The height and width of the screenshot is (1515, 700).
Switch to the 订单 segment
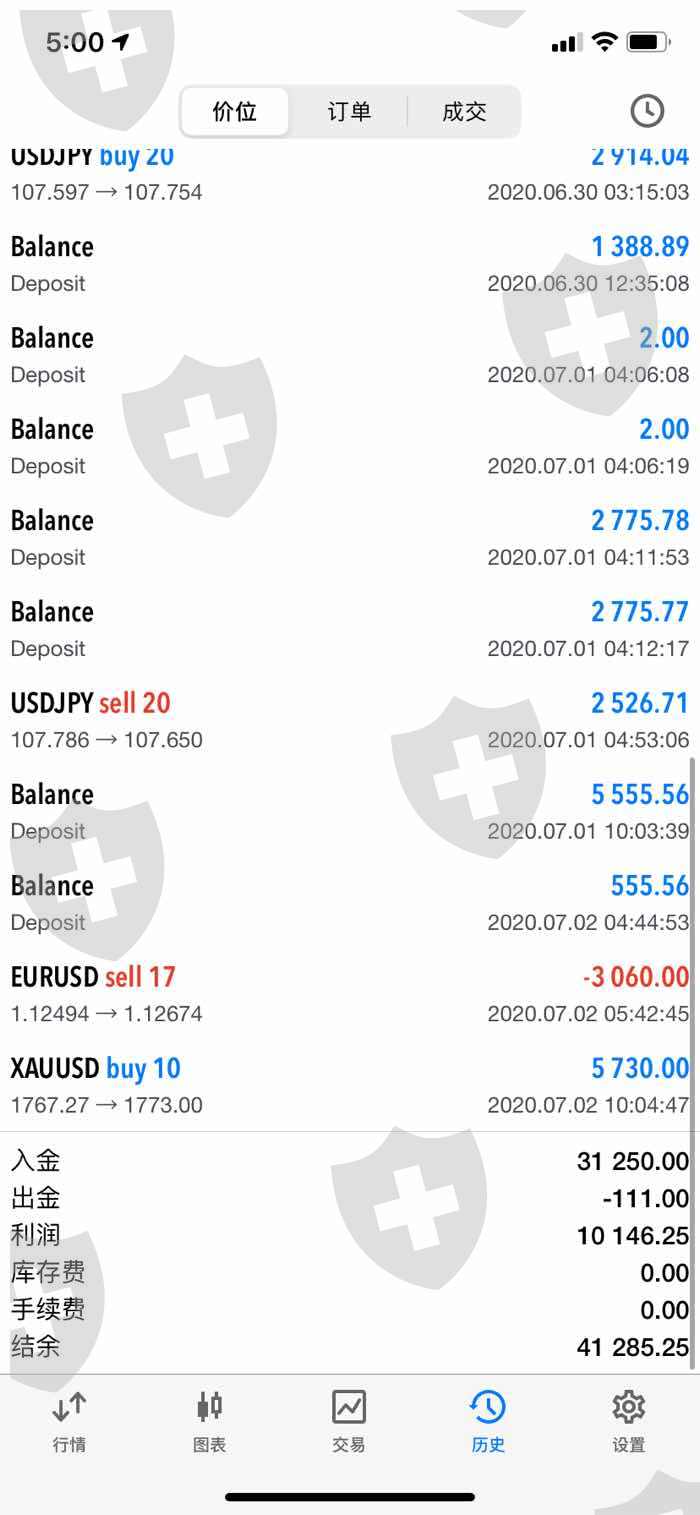pos(349,111)
